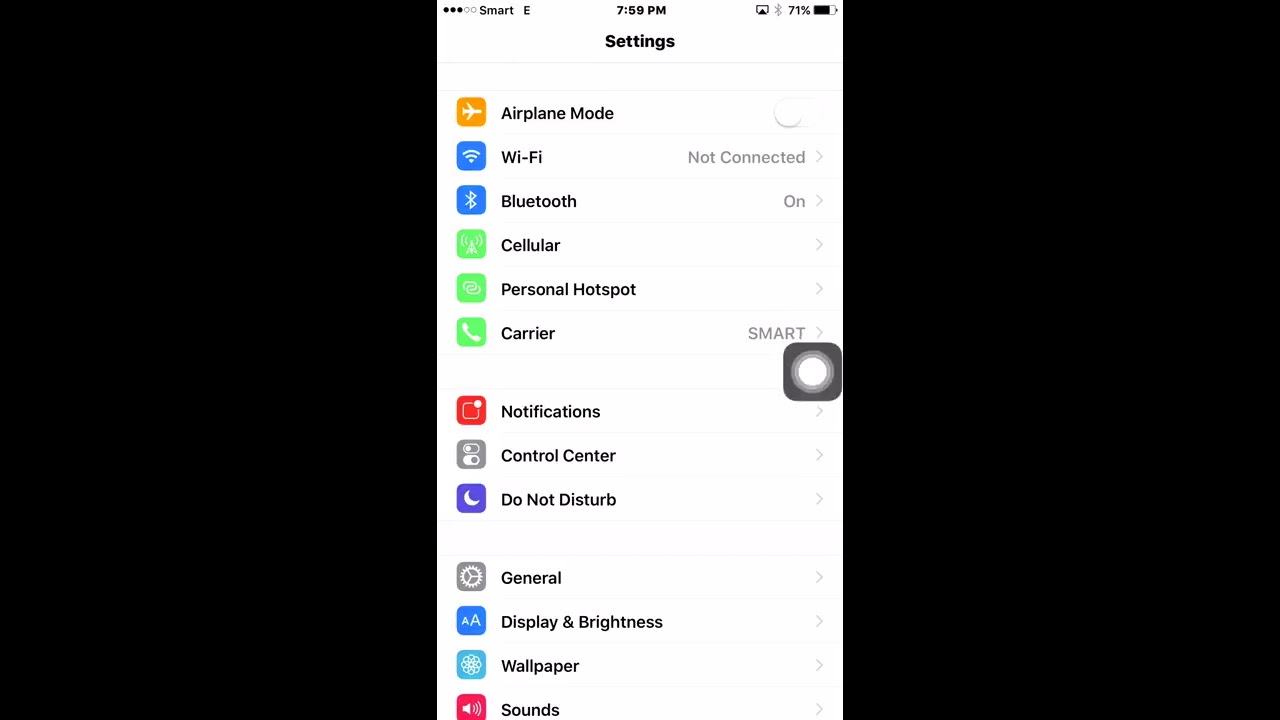Toggle the Airplane Mode switch

[797, 113]
